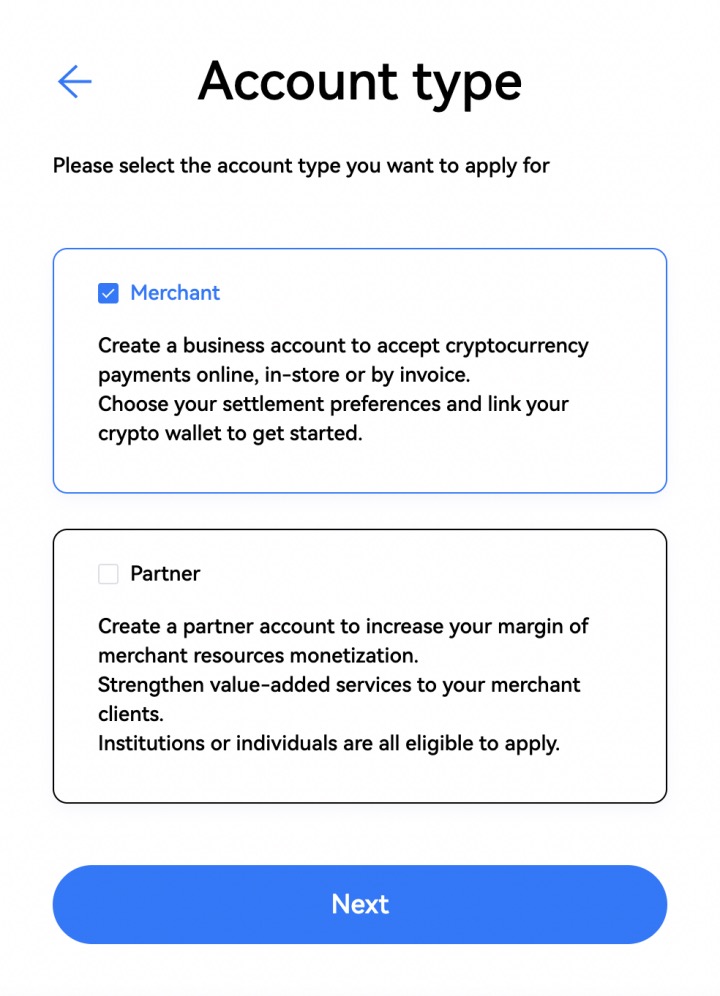Go back using the arrow icon
The image size is (720, 996).
pyautogui.click(x=75, y=81)
